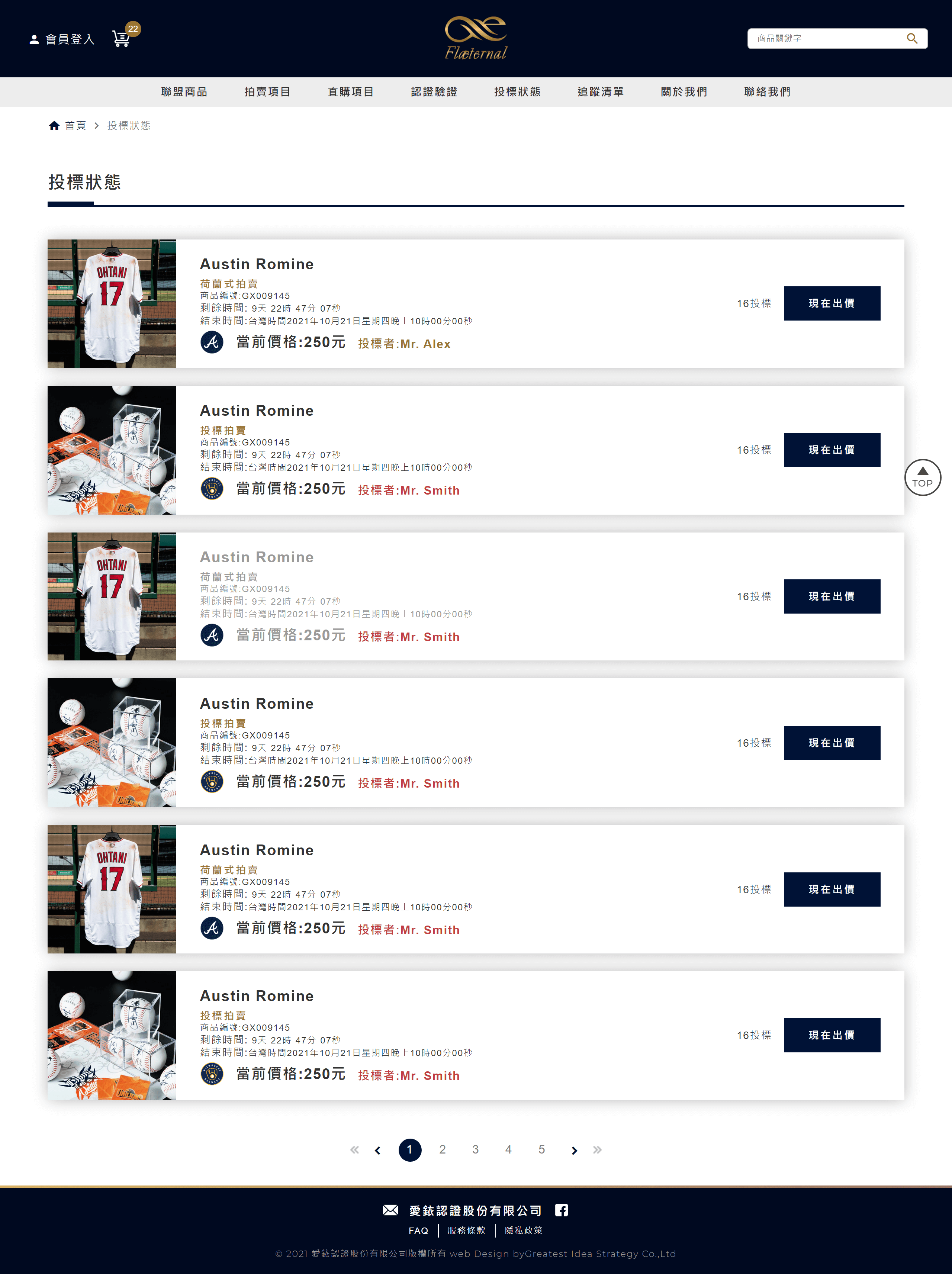This screenshot has height=1274, width=952.
Task: Open 聯盟商品 in the menu
Action: [x=184, y=92]
